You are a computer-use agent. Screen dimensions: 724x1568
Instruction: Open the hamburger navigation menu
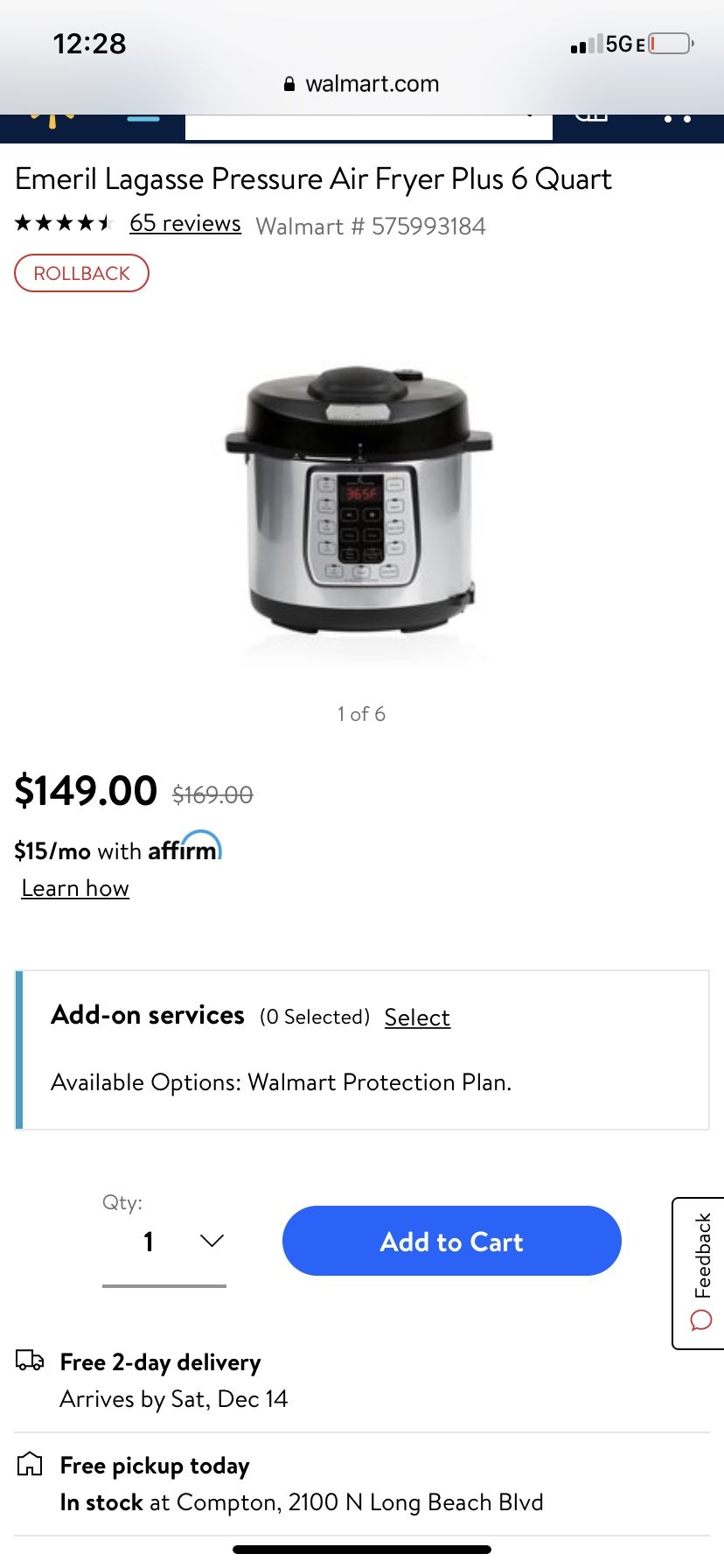(x=142, y=119)
